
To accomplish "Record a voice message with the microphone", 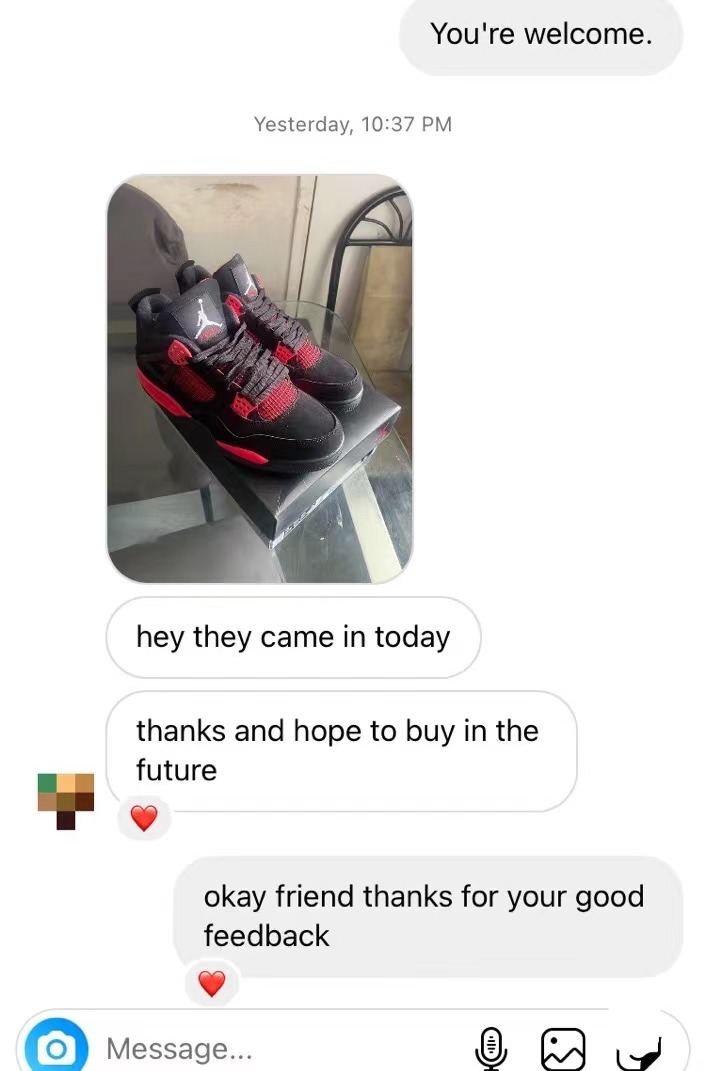I will 489,1049.
